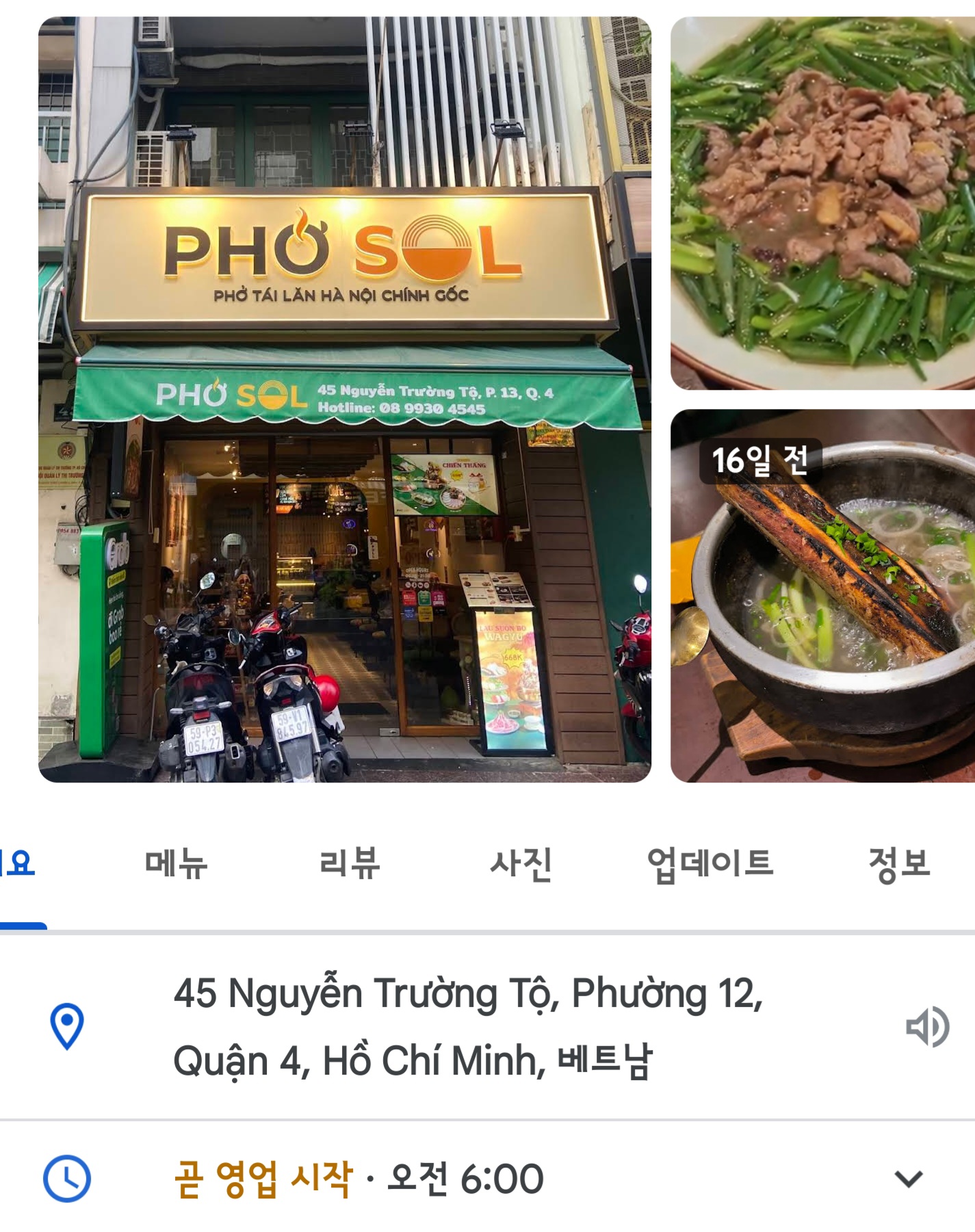Viewport: 975px width, 1232px height.
Task: View the beef and scallion pho photo
Action: (822, 203)
